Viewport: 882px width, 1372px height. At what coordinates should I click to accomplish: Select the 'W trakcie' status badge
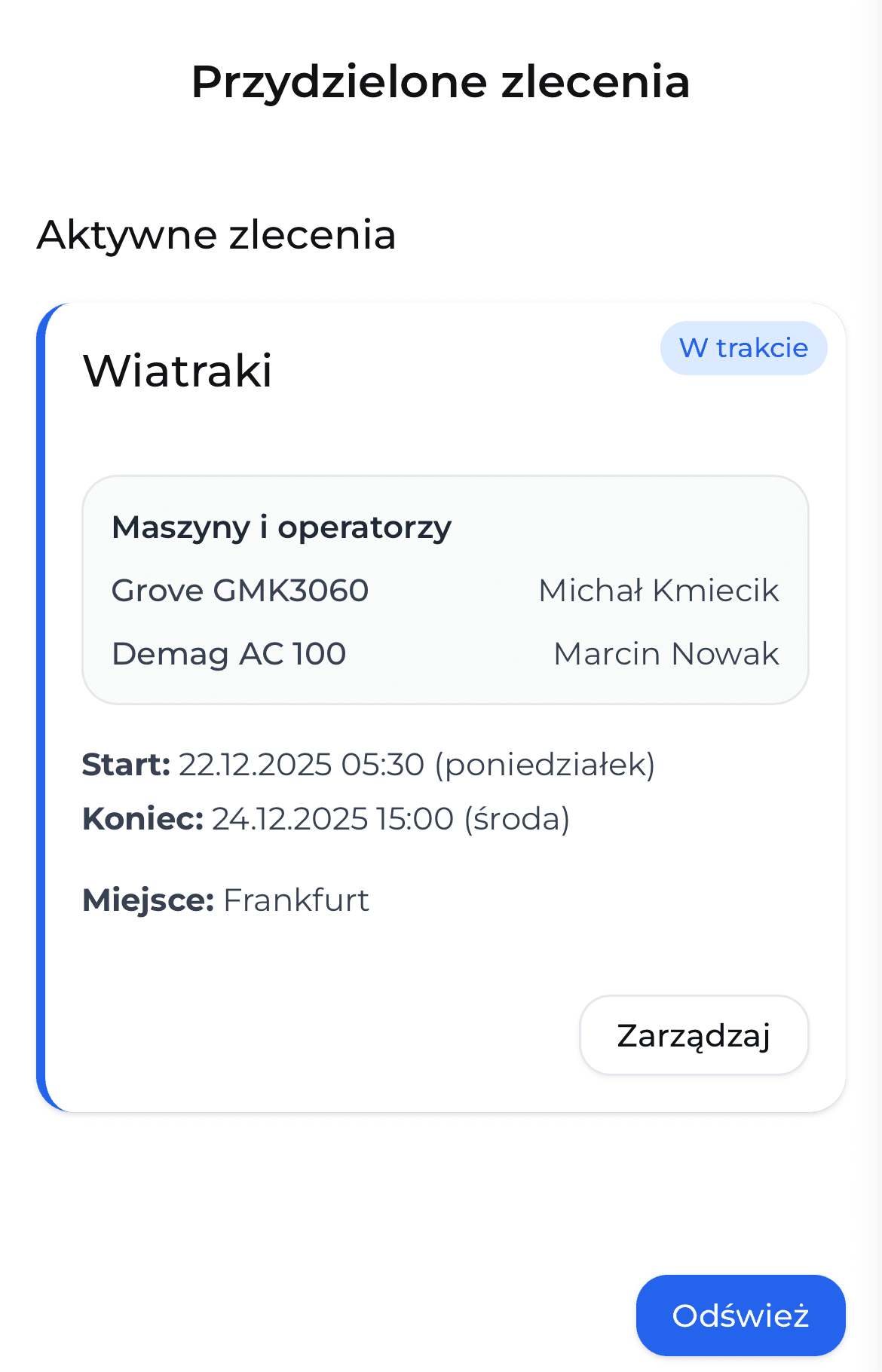(743, 347)
